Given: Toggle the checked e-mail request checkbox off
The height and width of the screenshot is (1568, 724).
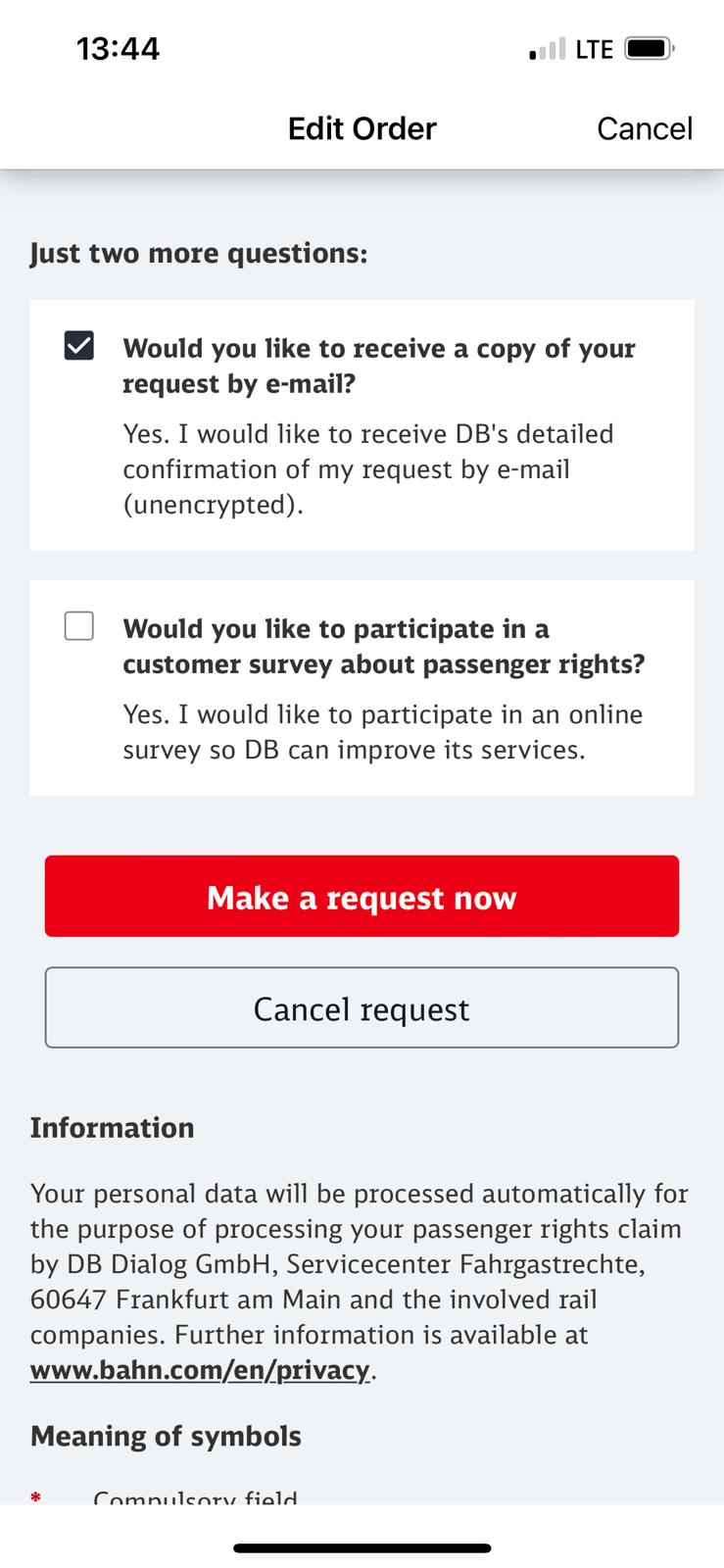Looking at the screenshot, I should tap(77, 345).
